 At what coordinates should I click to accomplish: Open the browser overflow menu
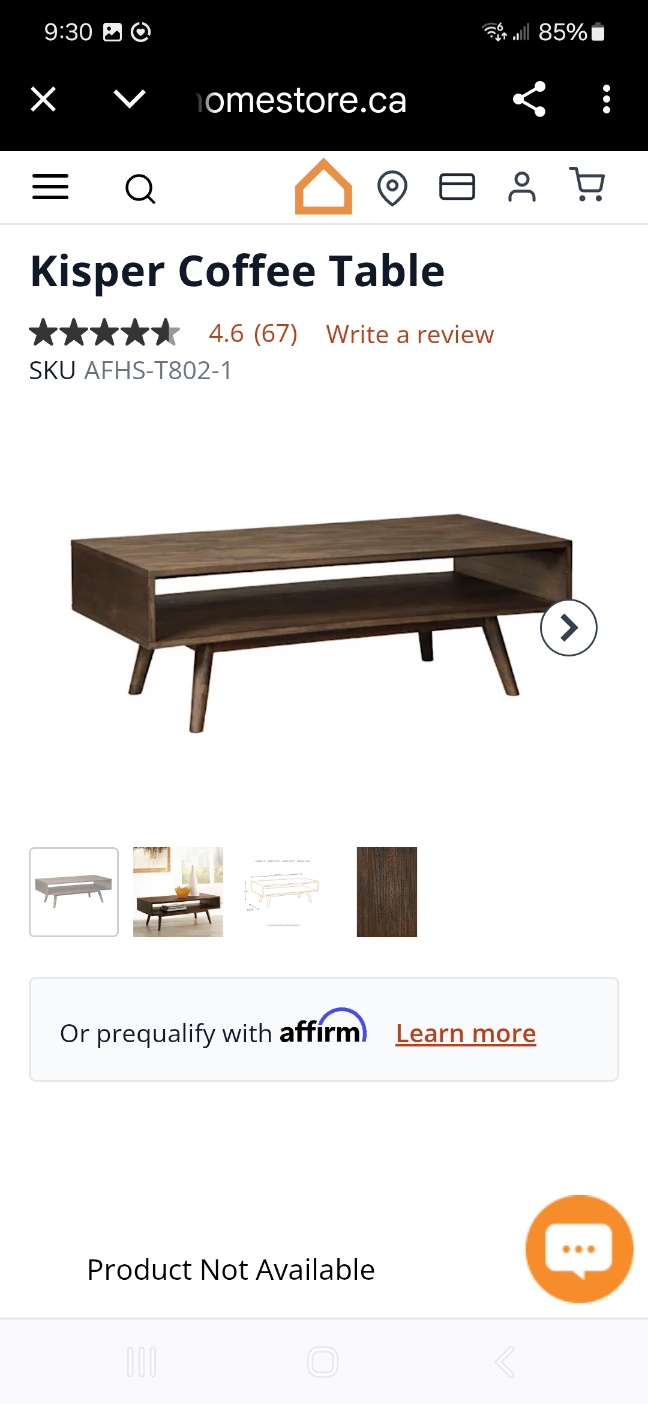pos(606,100)
